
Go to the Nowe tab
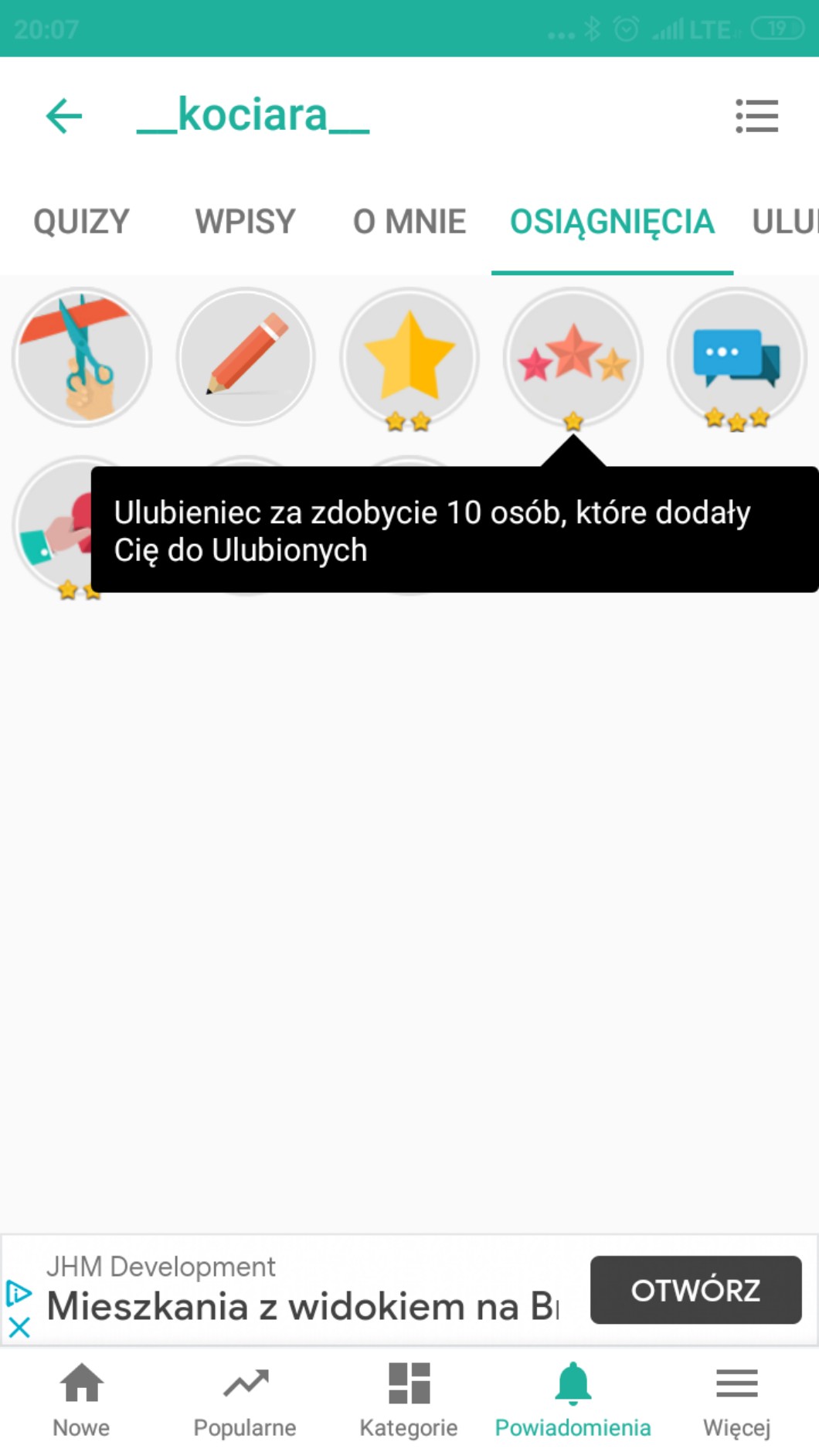click(x=81, y=1399)
